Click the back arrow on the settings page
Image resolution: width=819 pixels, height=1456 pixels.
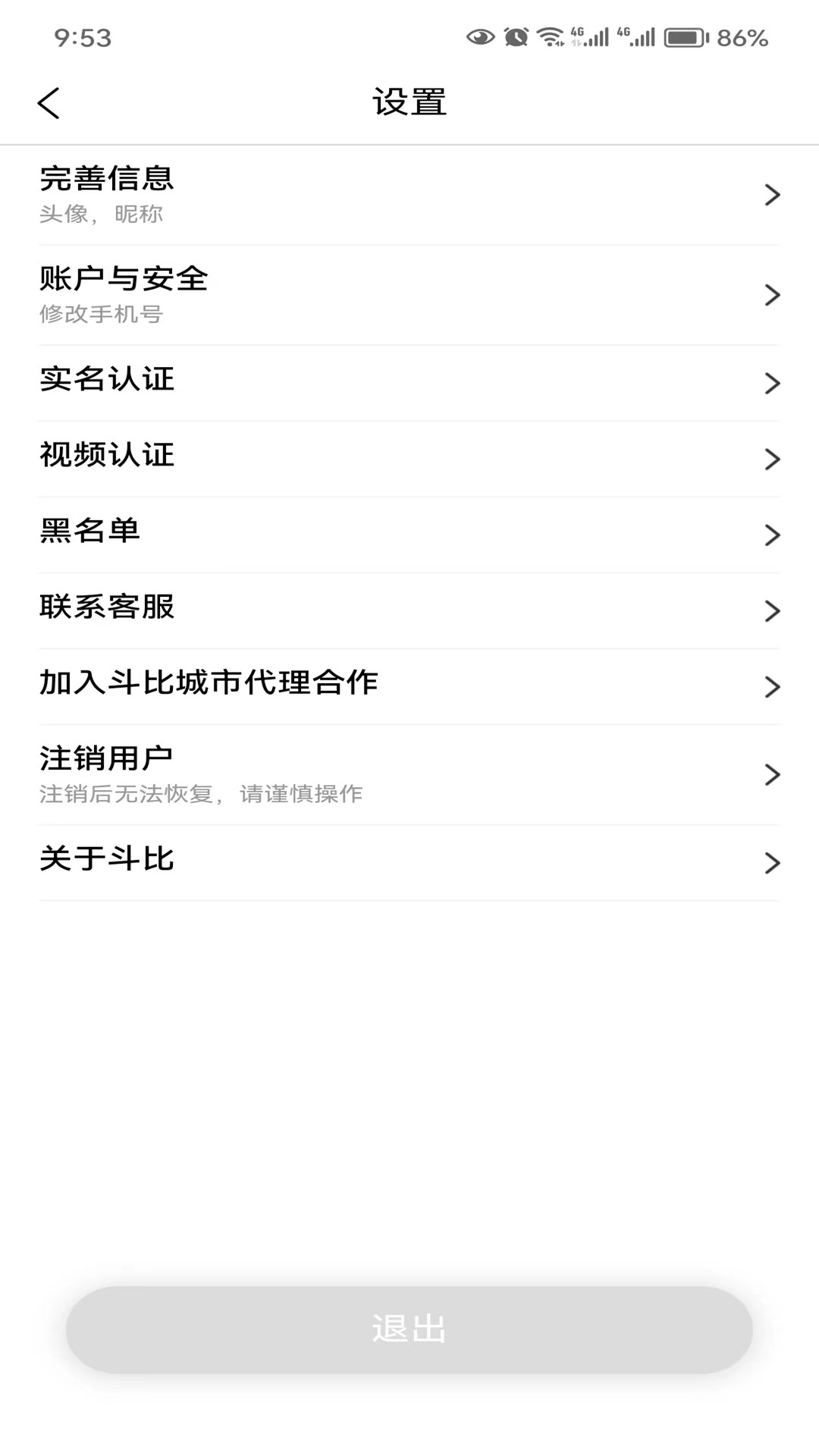49,102
